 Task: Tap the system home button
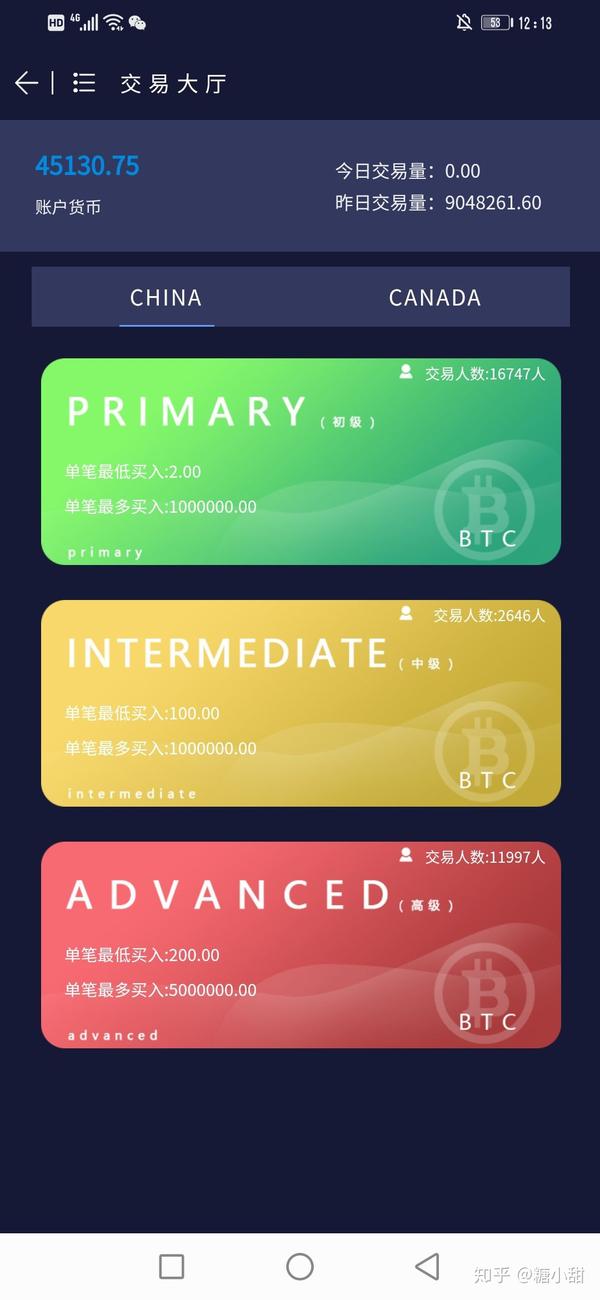[x=300, y=1266]
